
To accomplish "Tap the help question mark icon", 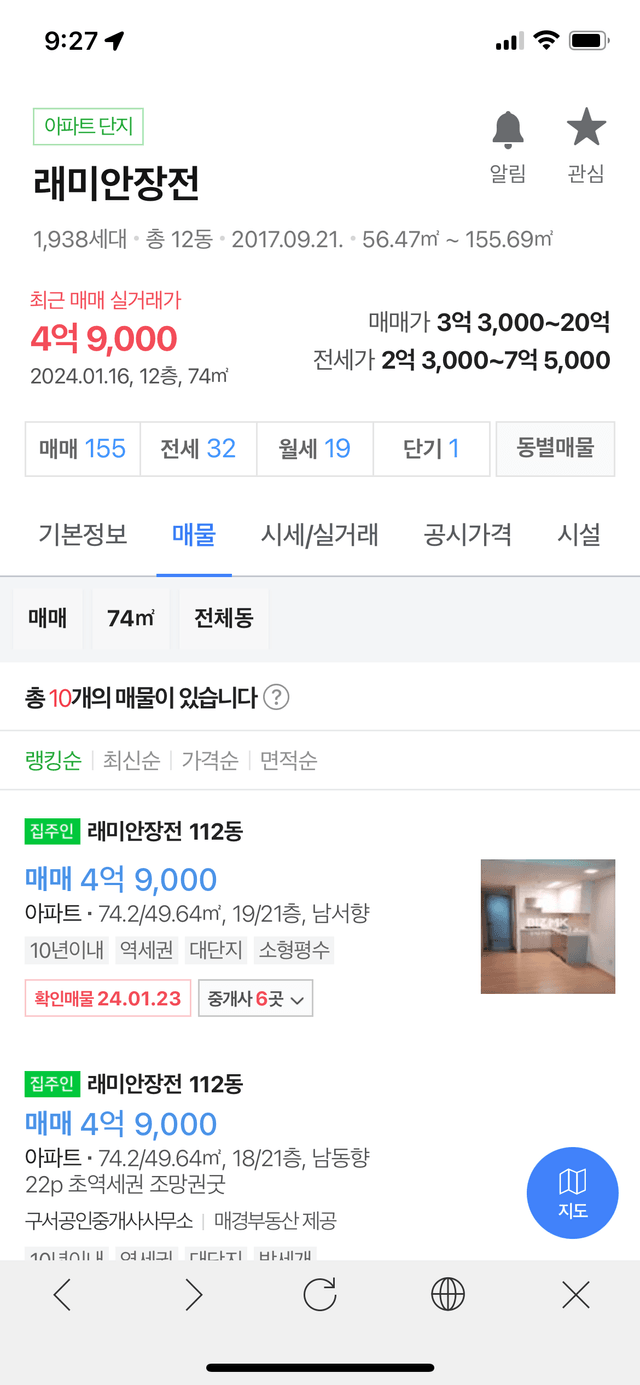I will click(276, 698).
